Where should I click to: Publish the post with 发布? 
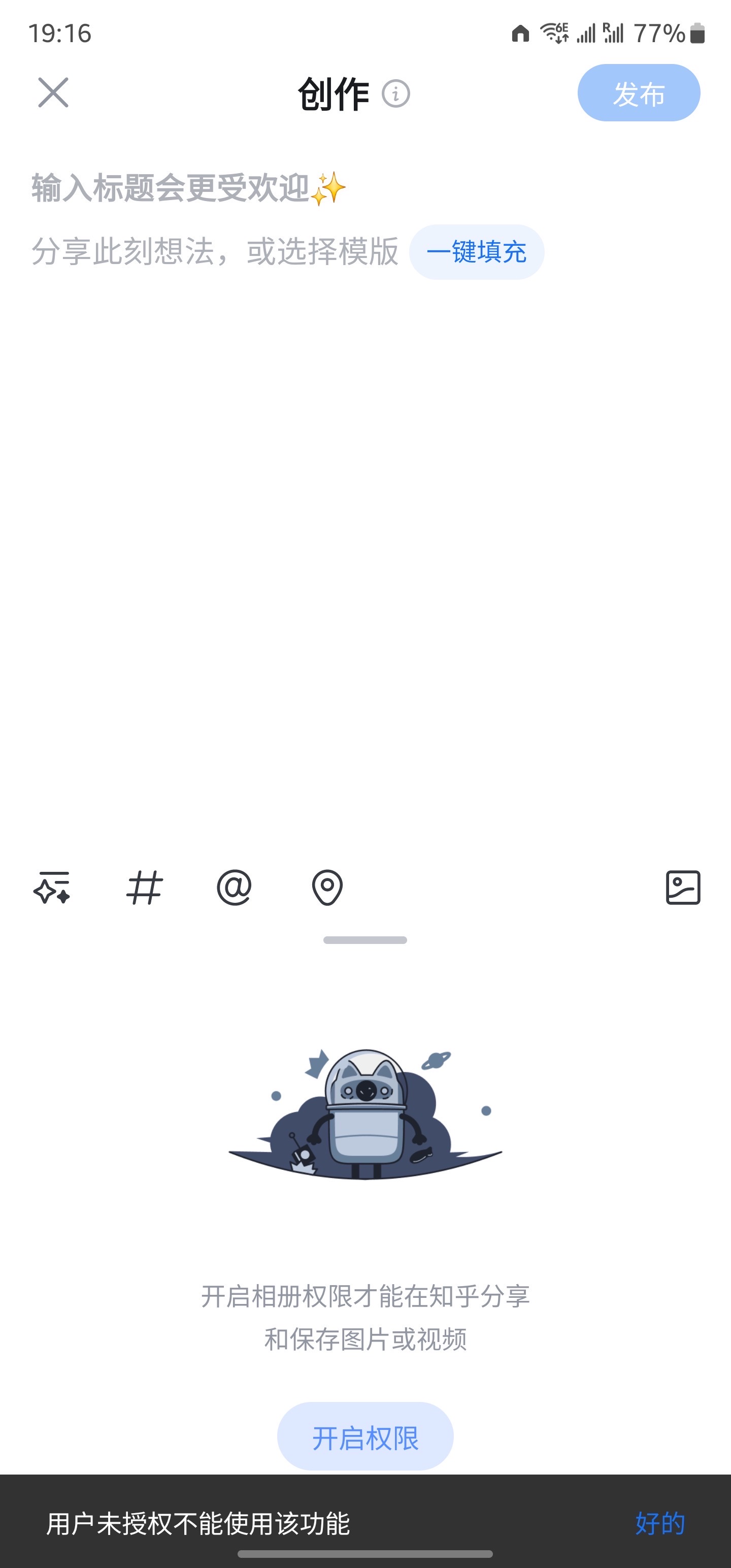639,93
